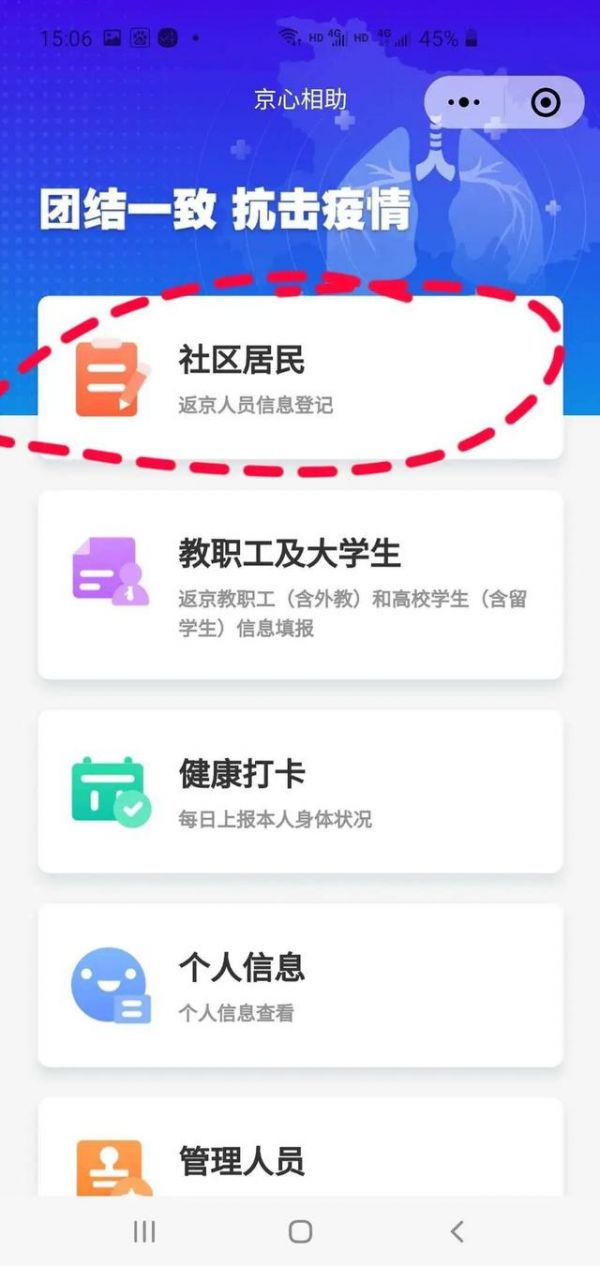Screen dimensions: 600x1266
Task: Select the 教职工及大学生 card
Action: (x=300, y=585)
